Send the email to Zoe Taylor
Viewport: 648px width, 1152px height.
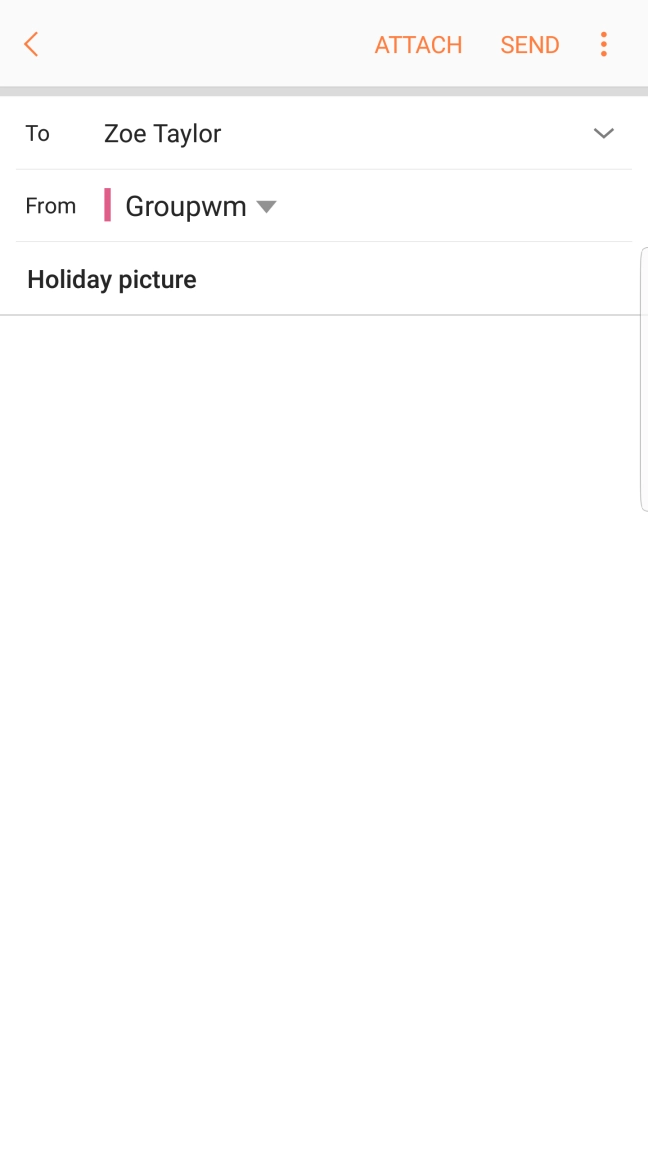point(529,45)
